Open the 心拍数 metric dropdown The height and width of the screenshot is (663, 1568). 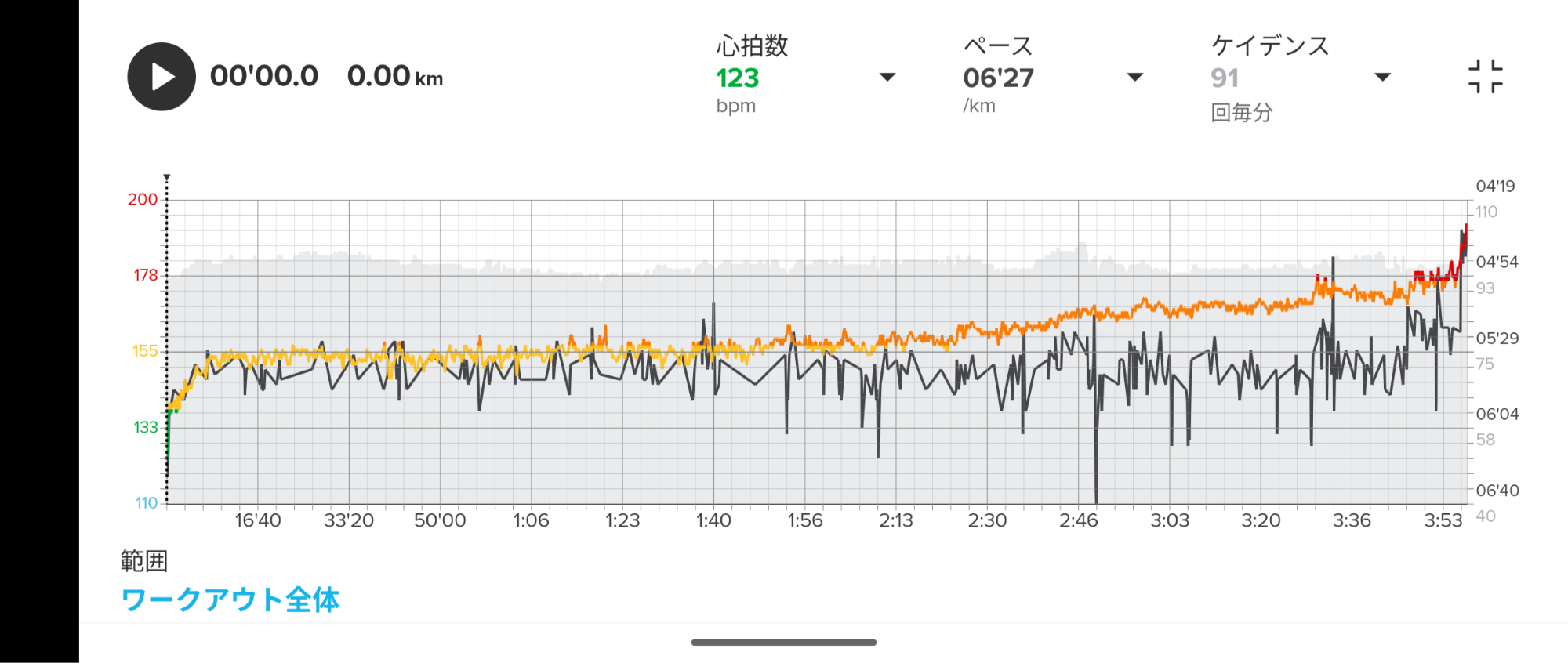[887, 77]
